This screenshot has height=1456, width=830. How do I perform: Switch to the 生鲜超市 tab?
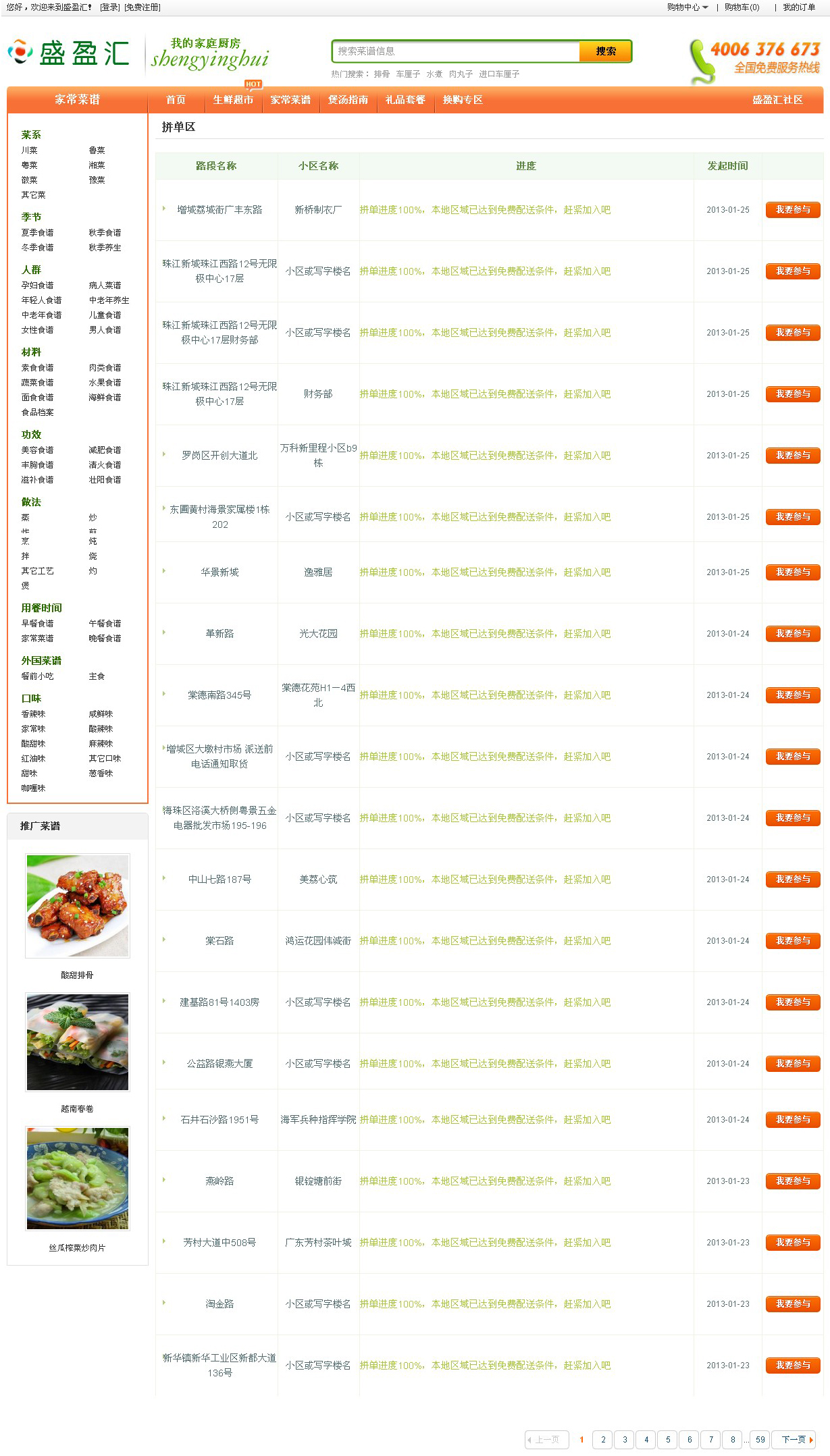coord(233,100)
